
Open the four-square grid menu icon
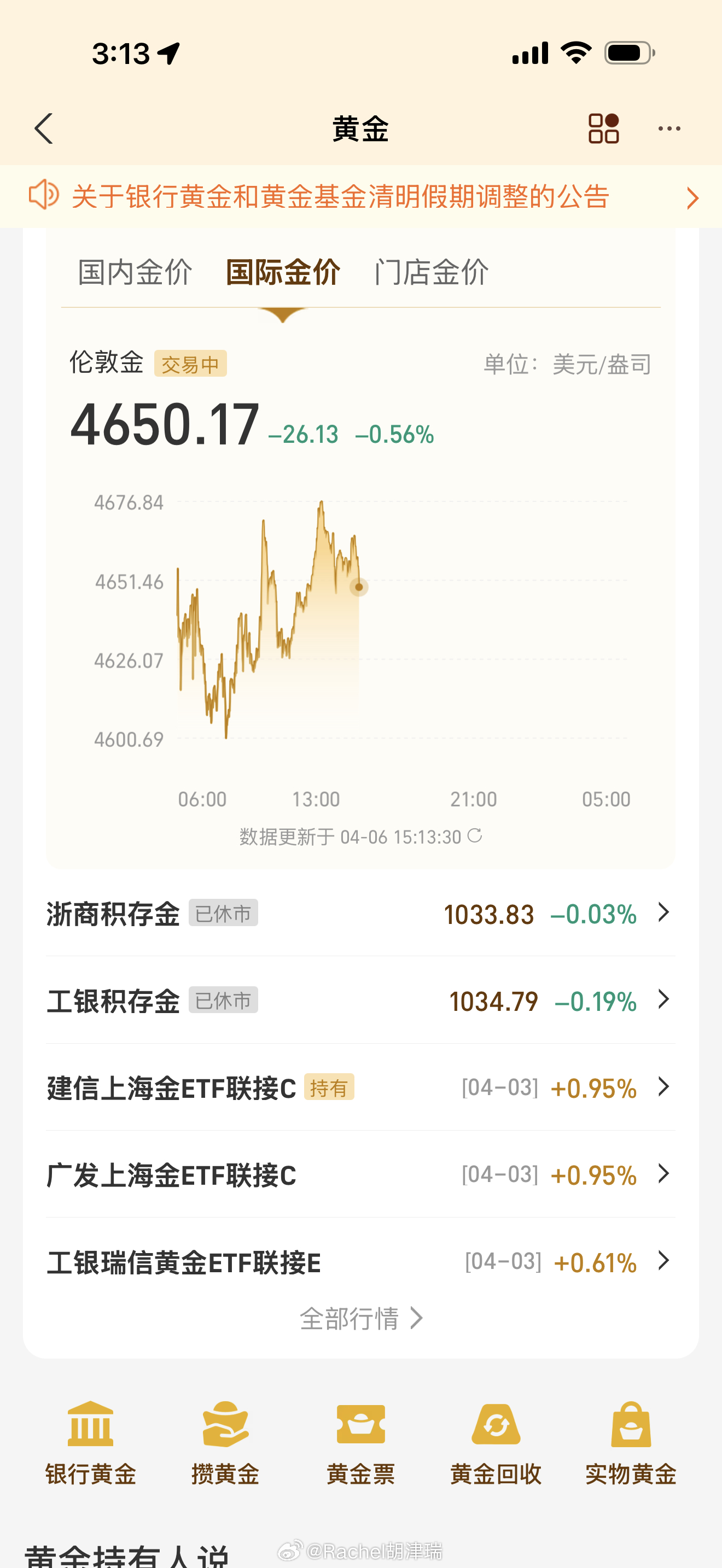pos(604,128)
